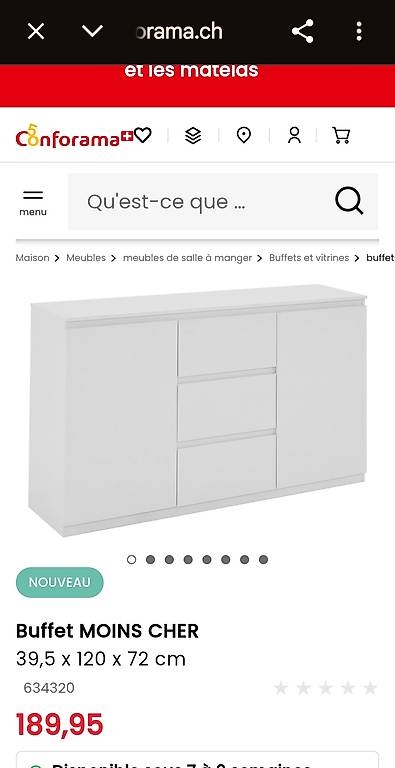
Task: Open the hamburger menu
Action: [x=33, y=202]
